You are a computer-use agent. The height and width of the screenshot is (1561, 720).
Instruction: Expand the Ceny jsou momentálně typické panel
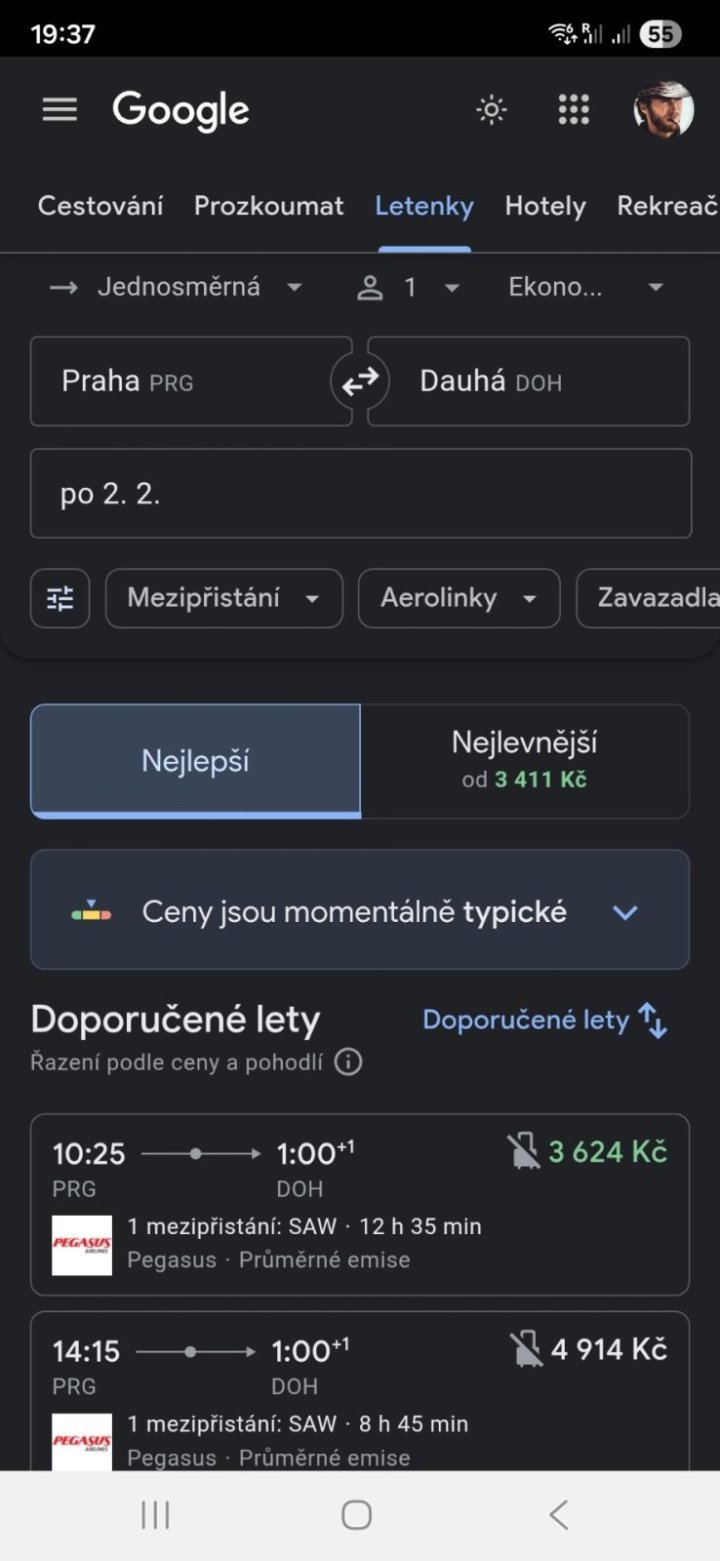pyautogui.click(x=360, y=910)
